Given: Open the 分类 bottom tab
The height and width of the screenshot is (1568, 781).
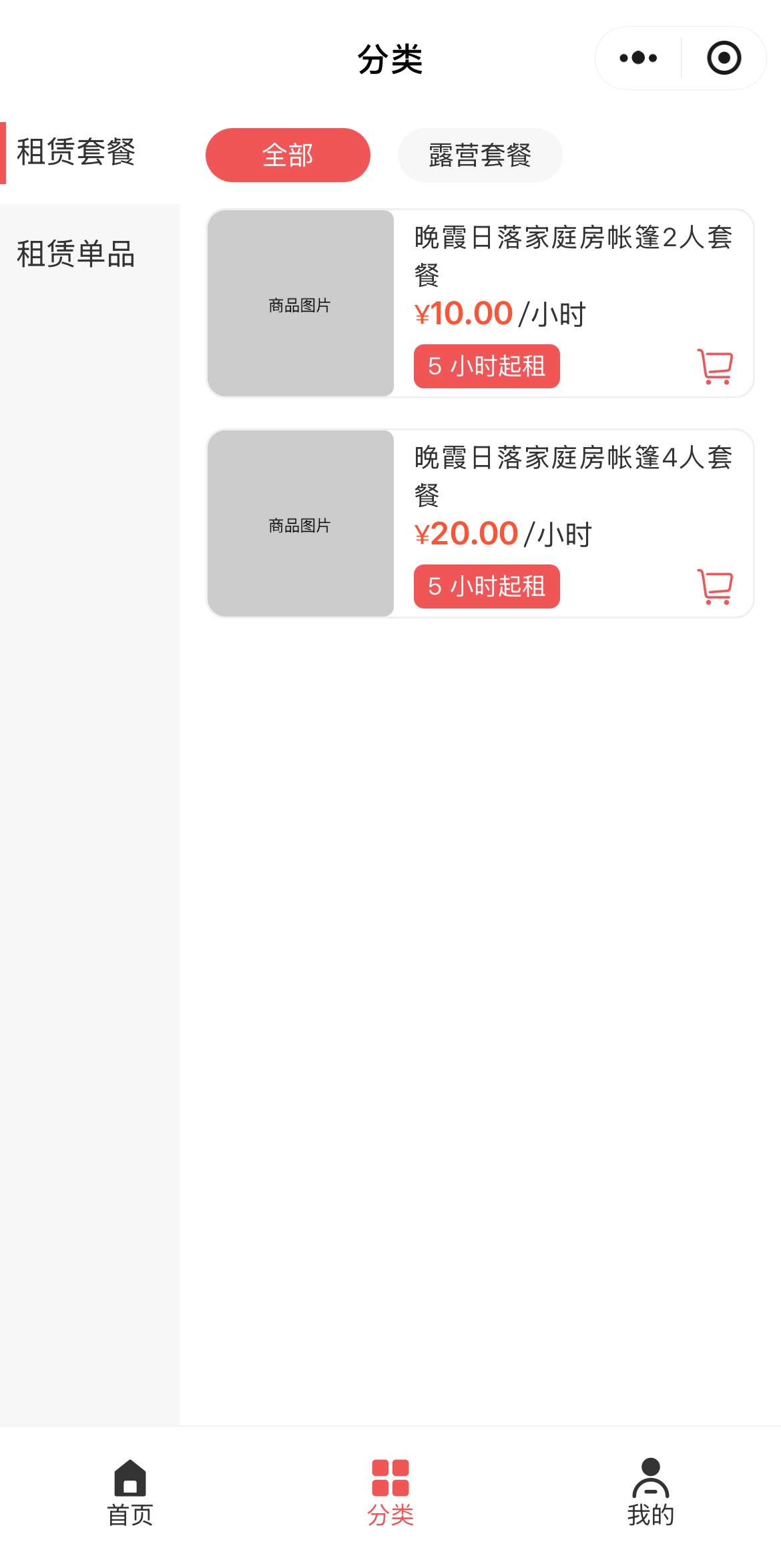Looking at the screenshot, I should (x=390, y=1493).
